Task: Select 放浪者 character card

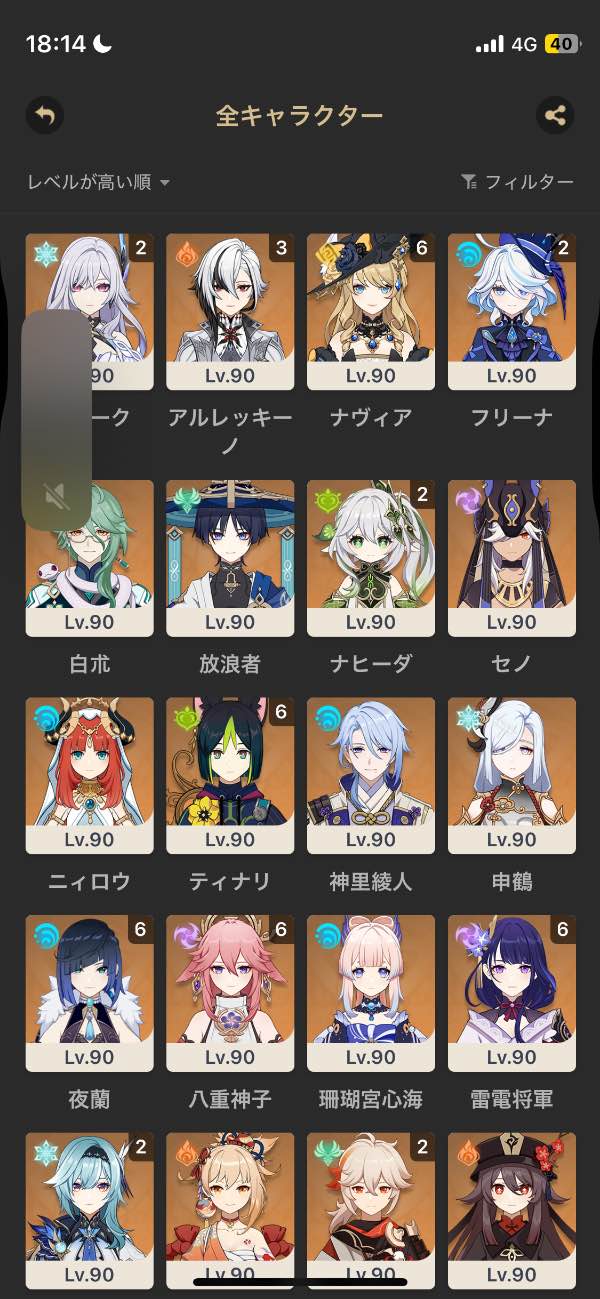Action: pyautogui.click(x=230, y=557)
